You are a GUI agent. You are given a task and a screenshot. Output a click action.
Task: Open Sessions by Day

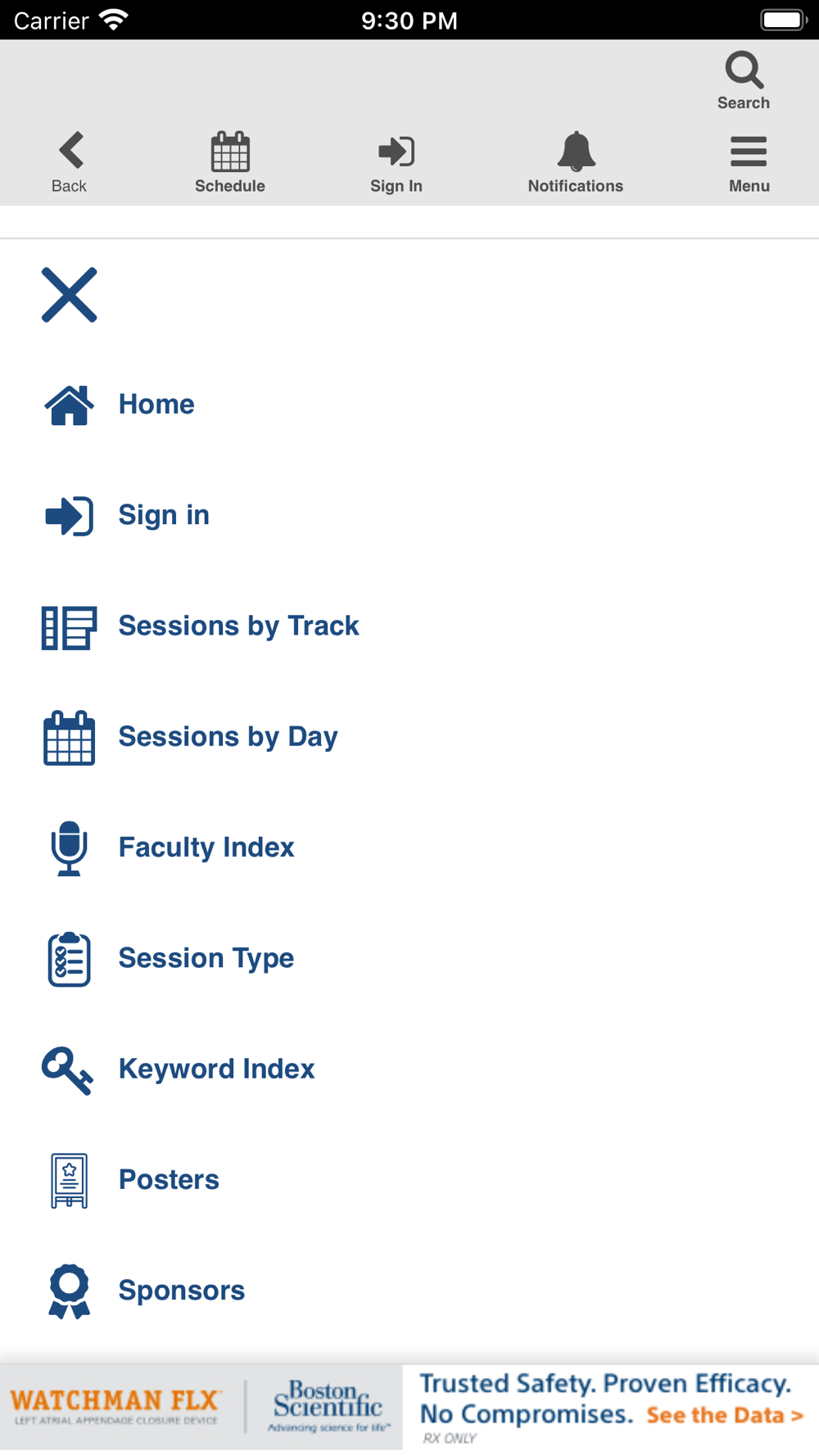[x=409, y=737]
